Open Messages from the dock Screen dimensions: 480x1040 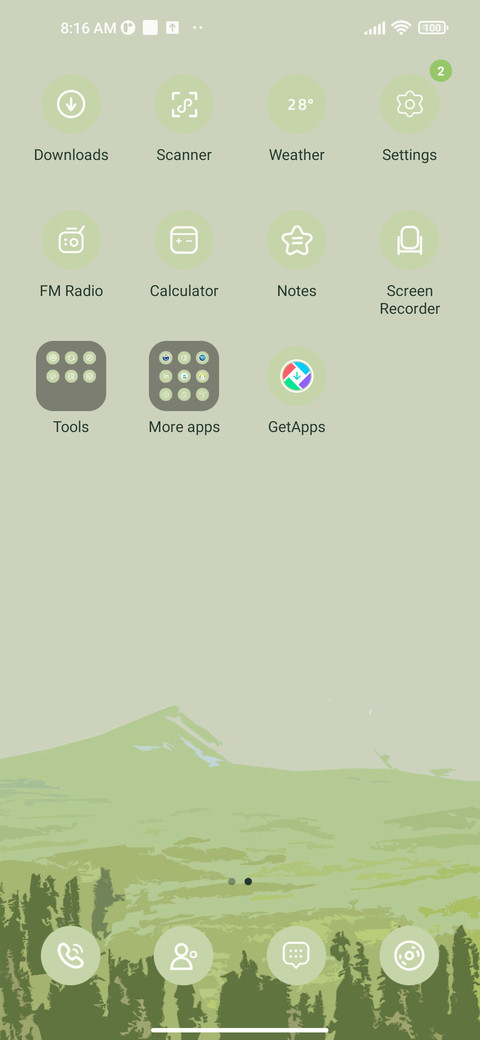(296, 955)
